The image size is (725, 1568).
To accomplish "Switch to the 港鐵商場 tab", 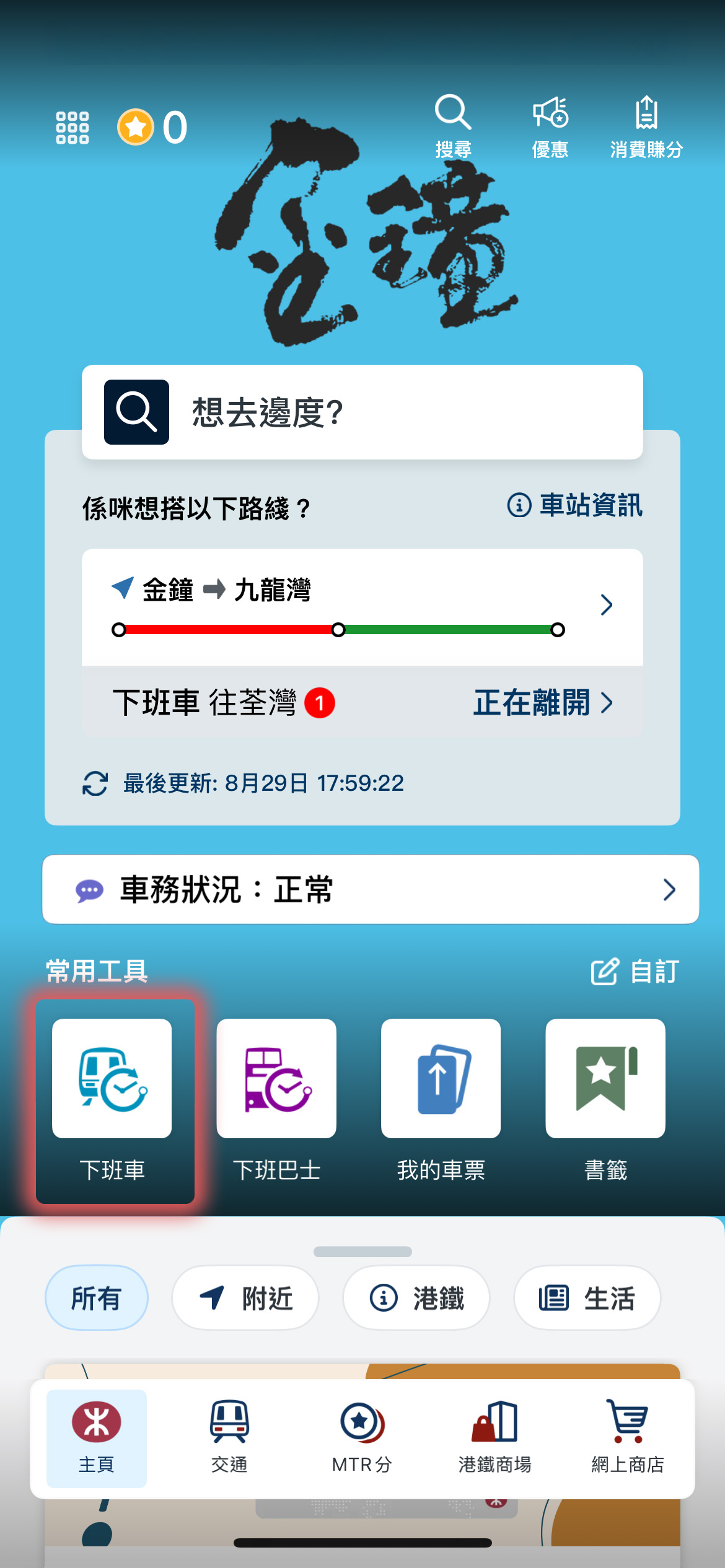I will [494, 1438].
